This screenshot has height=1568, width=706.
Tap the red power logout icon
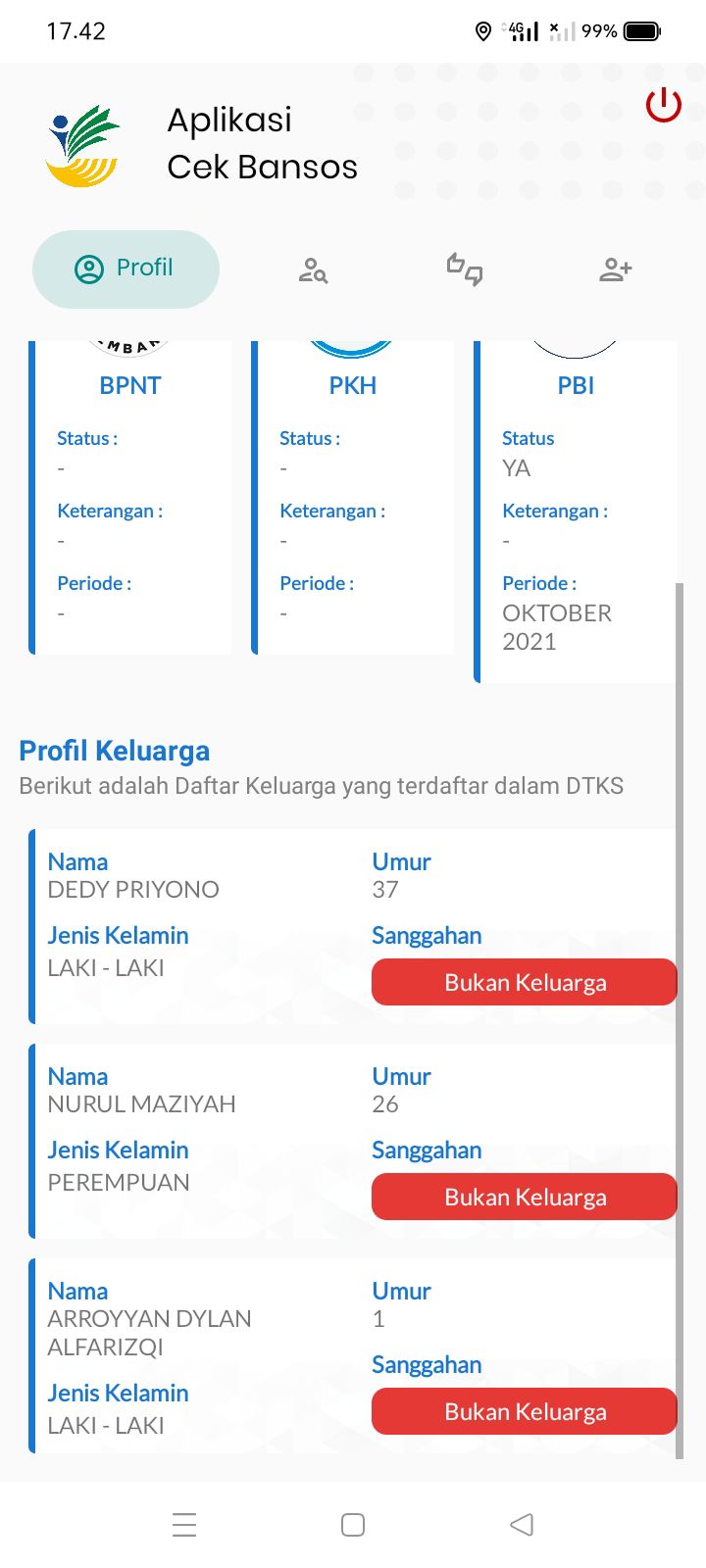(664, 105)
